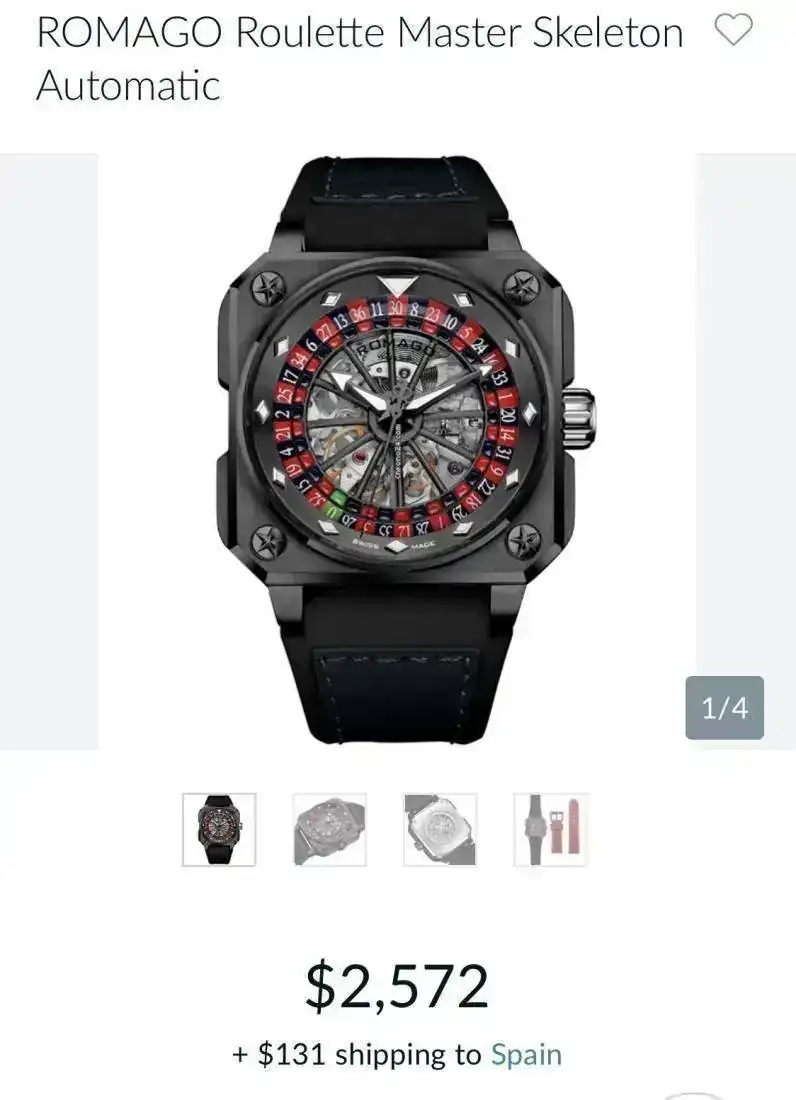View the second thumbnail, the angled watch
The image size is (796, 1100).
point(330,829)
